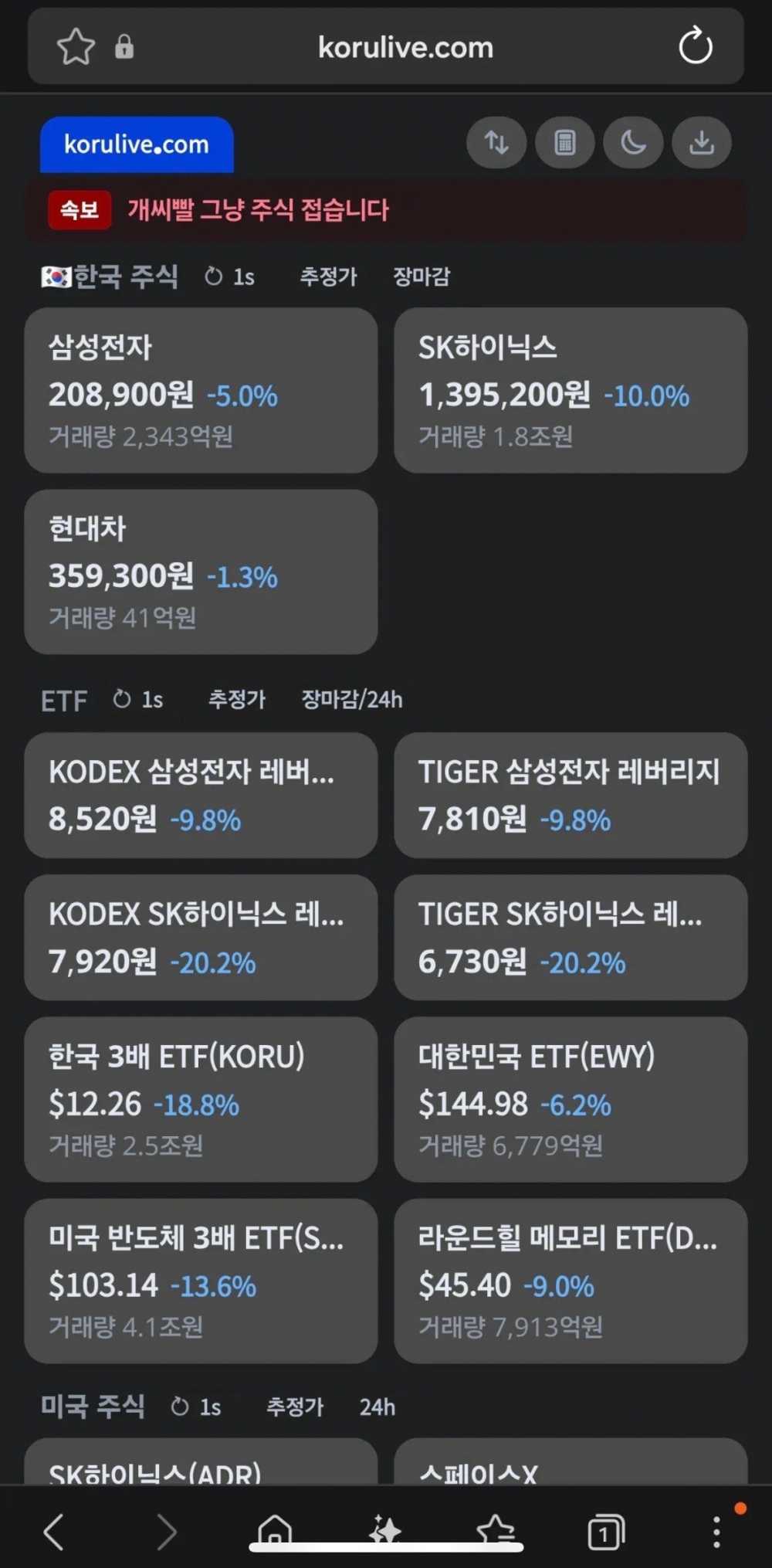This screenshot has width=772, height=1568.
Task: Open the KODEX SK하이닉스 ETF card
Action: pos(201,938)
